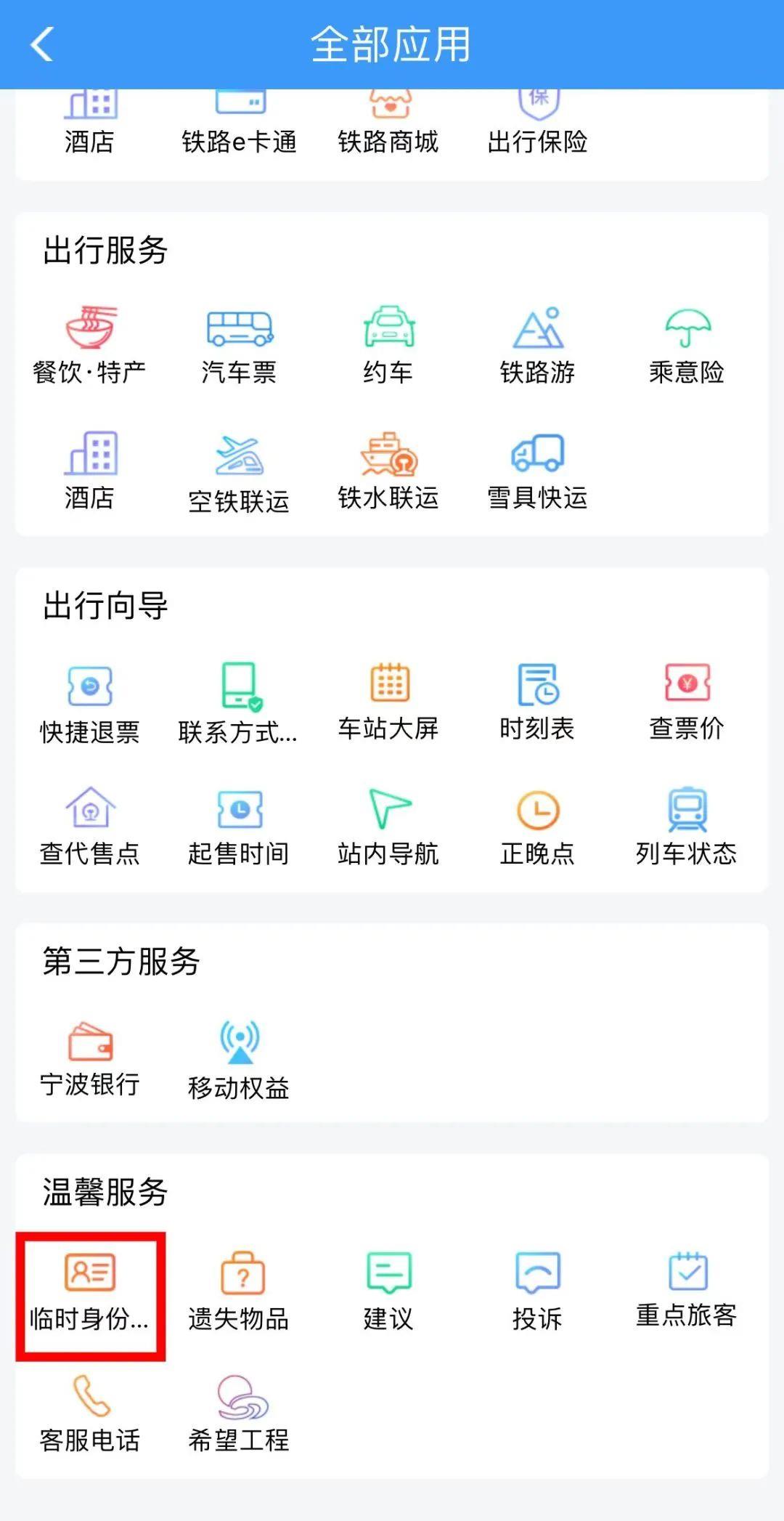Open 乘意险 insurance

coord(687,345)
